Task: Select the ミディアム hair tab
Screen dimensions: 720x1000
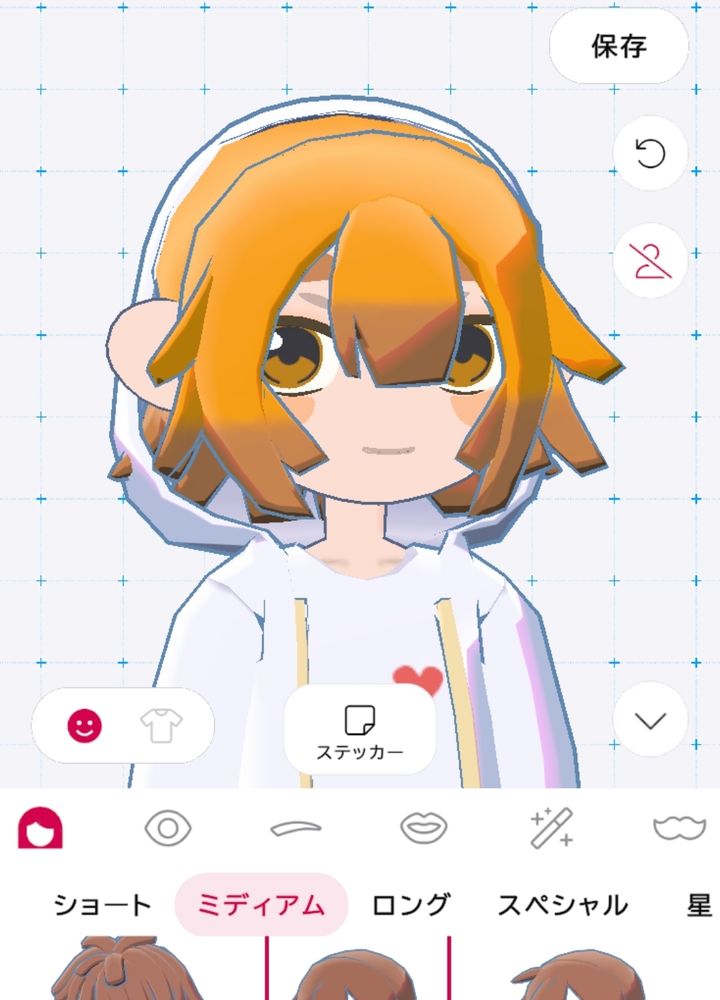Action: click(x=261, y=905)
